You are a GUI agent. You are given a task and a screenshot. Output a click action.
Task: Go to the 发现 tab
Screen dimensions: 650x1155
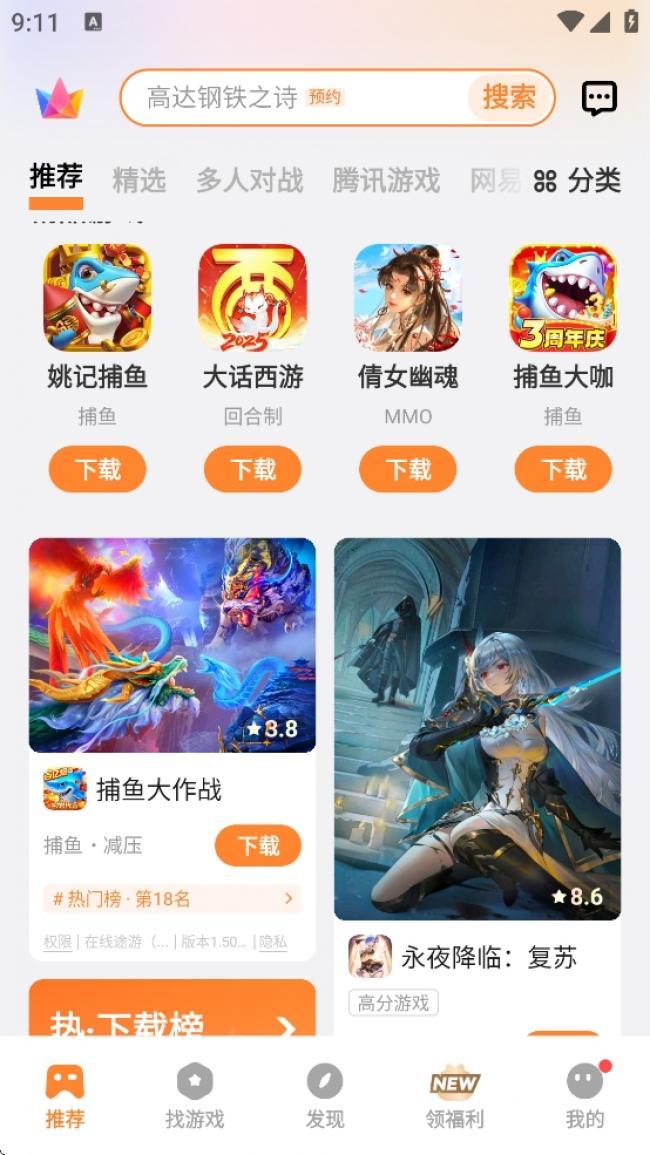point(325,1097)
